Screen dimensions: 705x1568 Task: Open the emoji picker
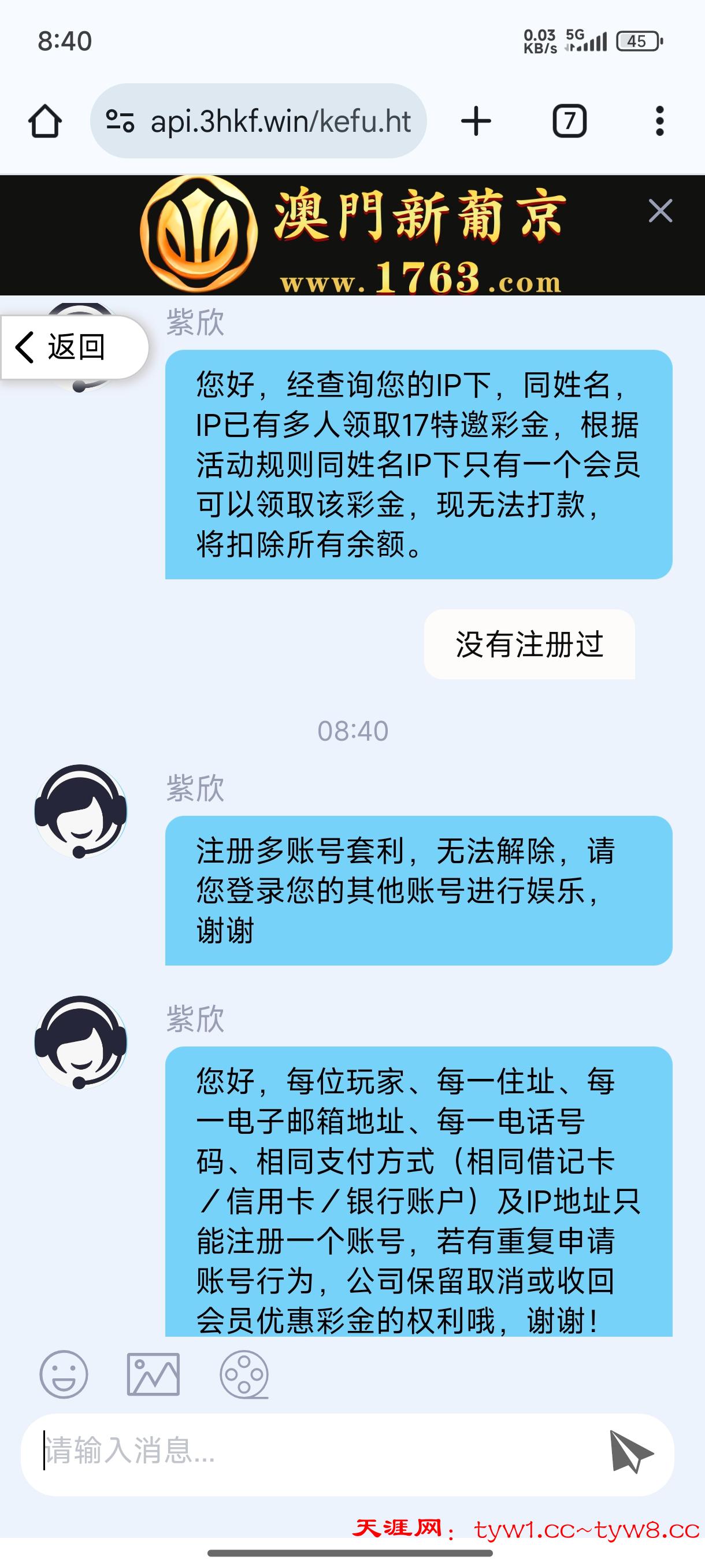(64, 1374)
